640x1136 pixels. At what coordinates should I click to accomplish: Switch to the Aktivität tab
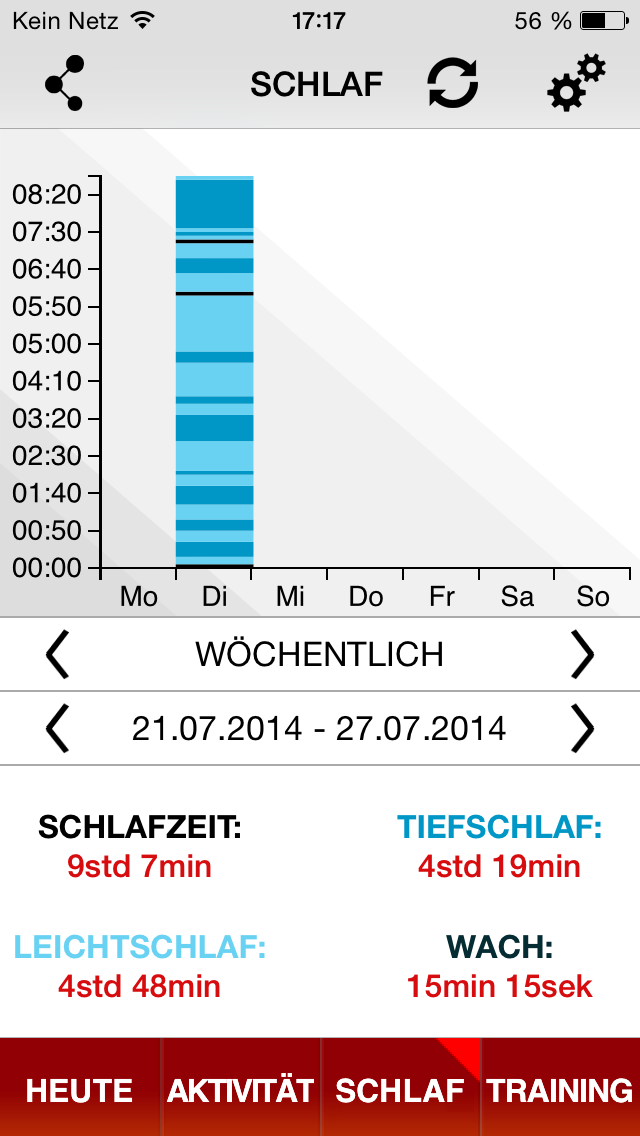tap(240, 1090)
